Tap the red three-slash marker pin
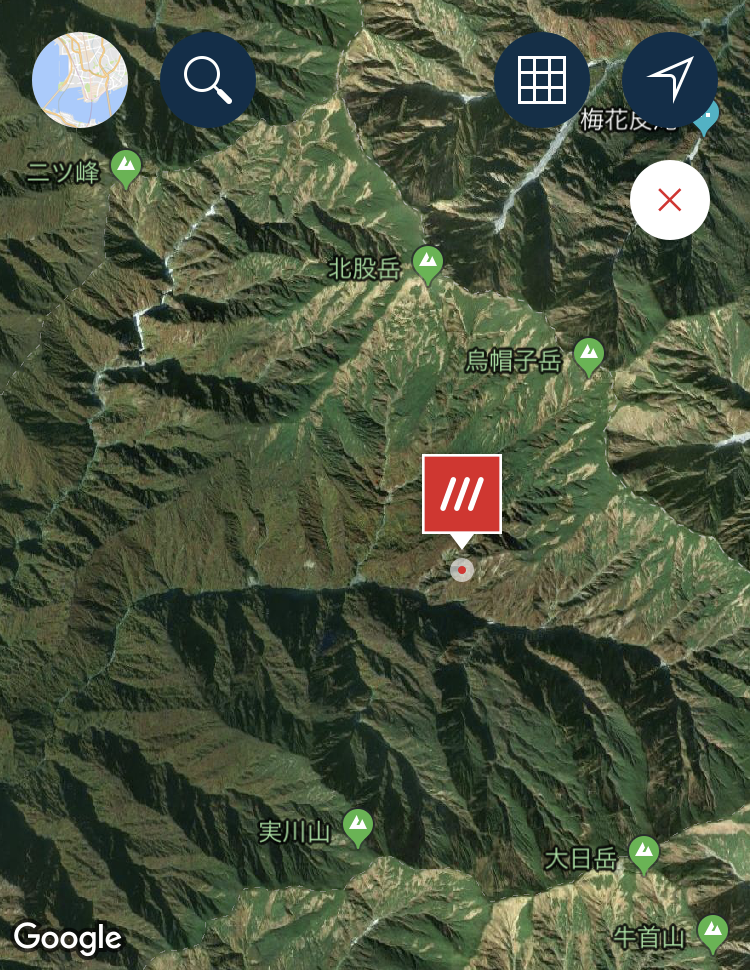 (x=461, y=494)
